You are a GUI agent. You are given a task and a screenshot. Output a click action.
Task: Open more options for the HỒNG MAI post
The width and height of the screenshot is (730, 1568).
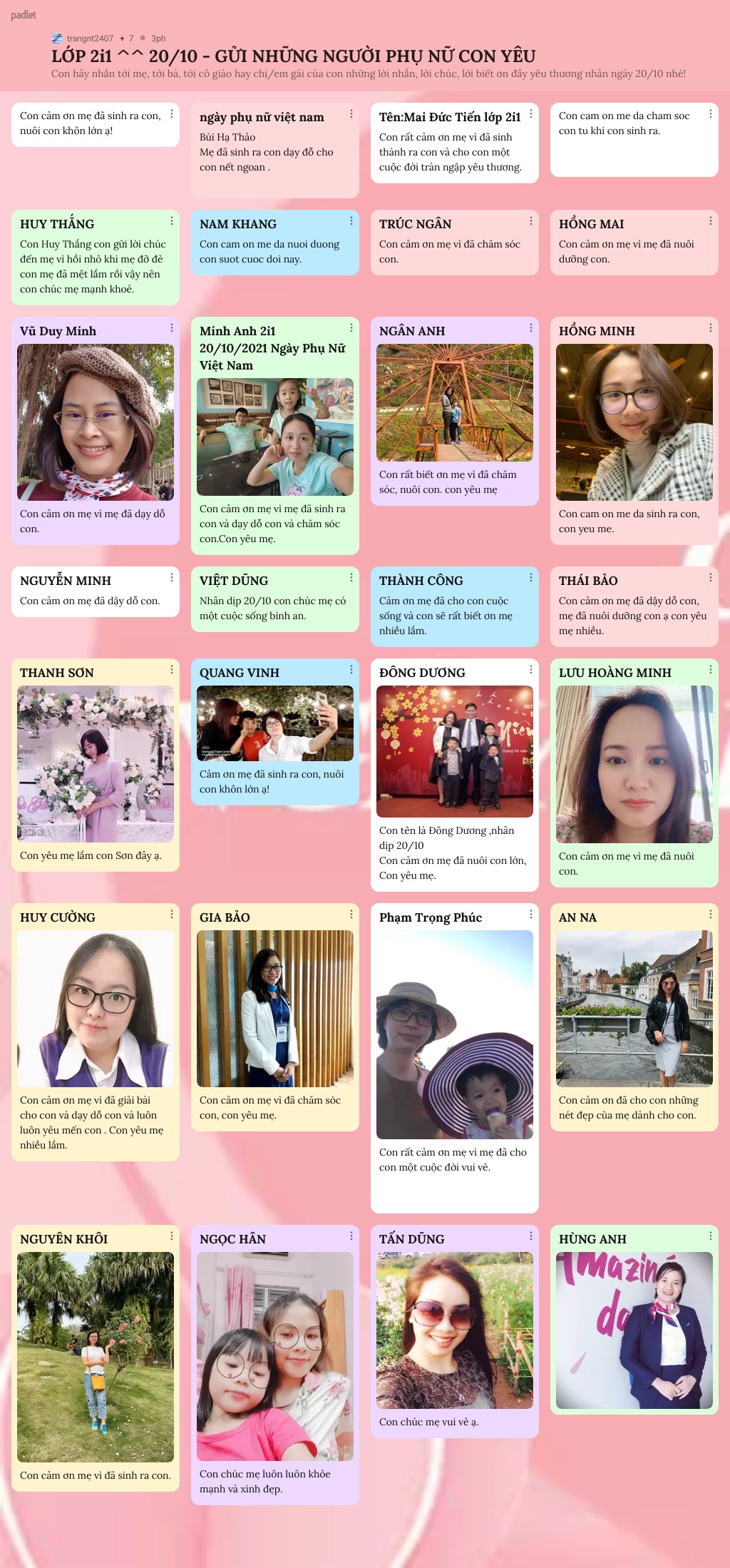pos(711,221)
